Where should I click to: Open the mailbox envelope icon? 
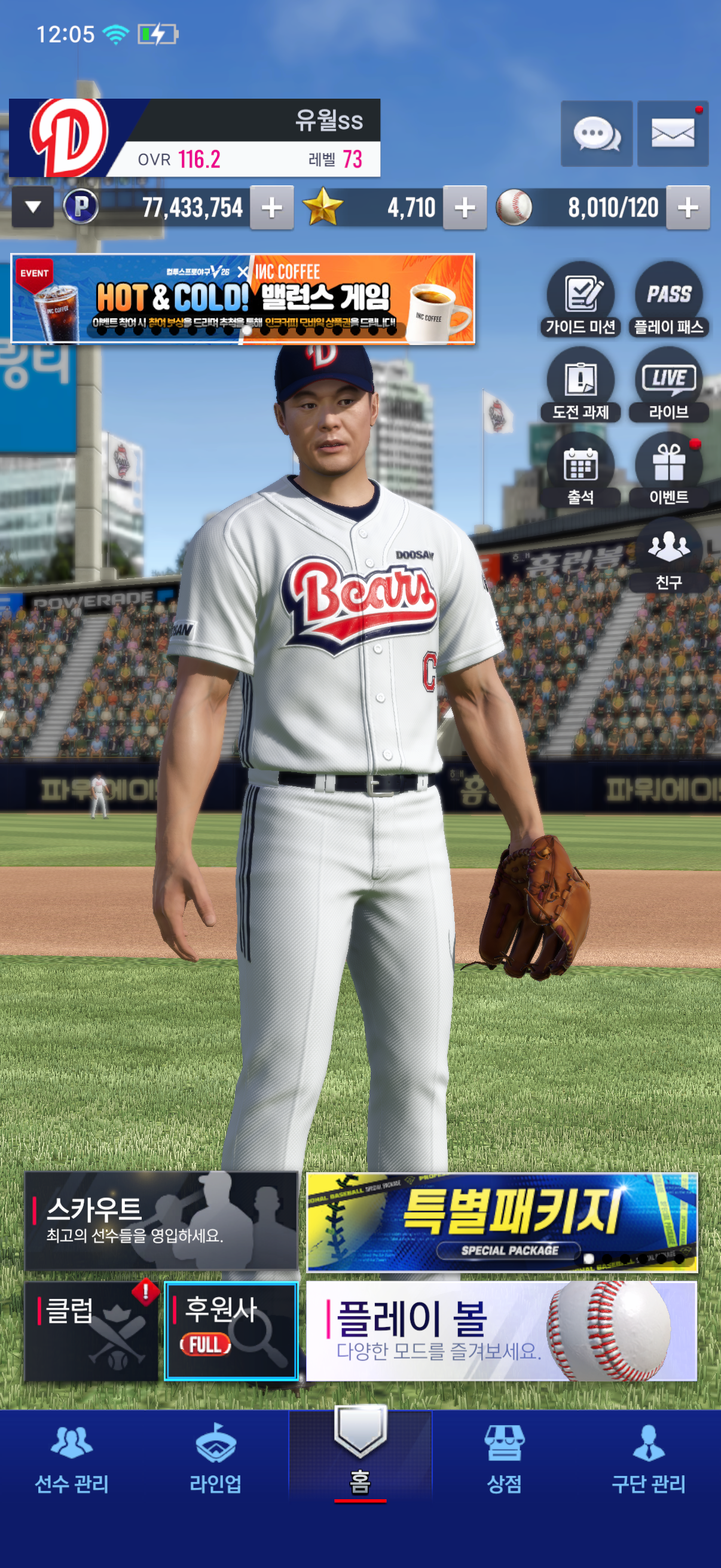(673, 133)
